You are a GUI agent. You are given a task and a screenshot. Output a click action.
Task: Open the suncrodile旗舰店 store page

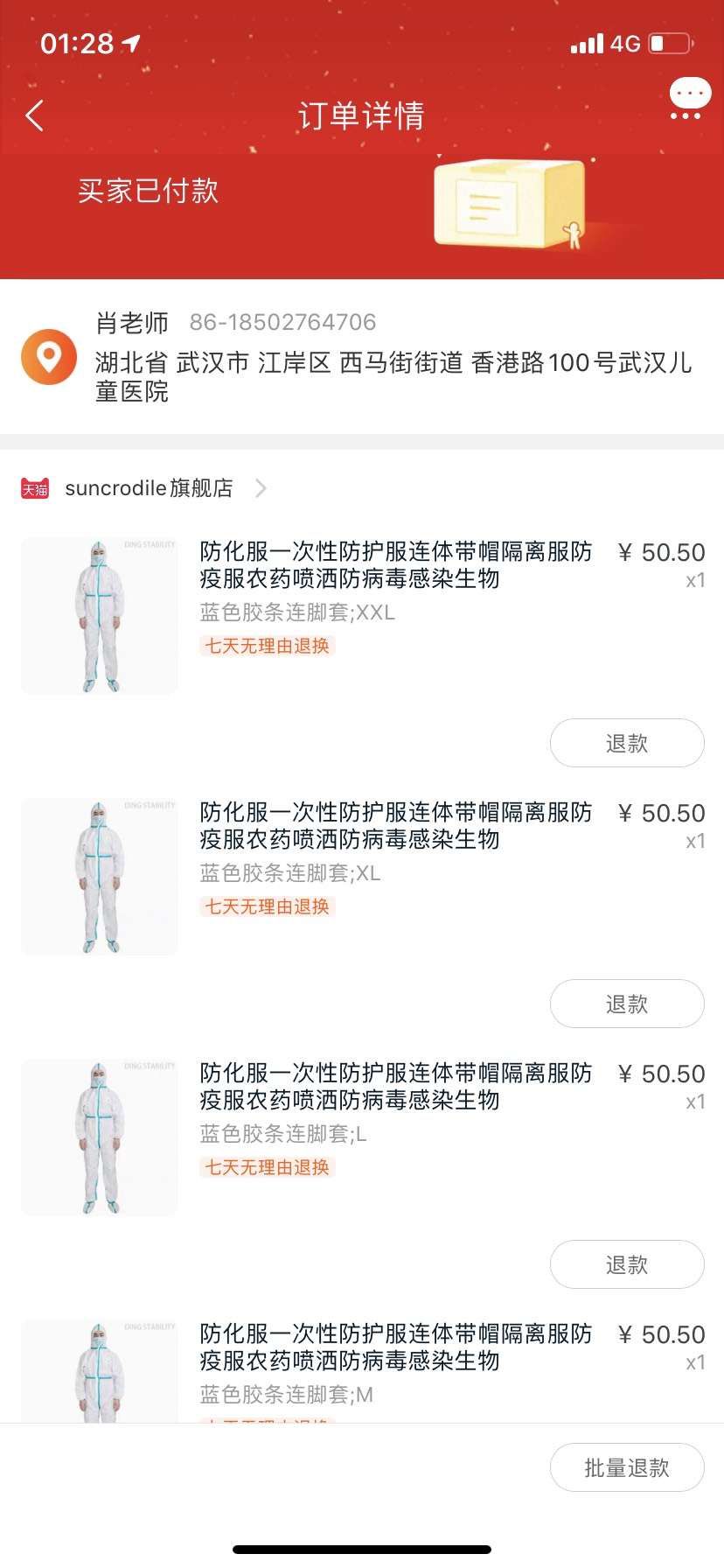pyautogui.click(x=149, y=488)
